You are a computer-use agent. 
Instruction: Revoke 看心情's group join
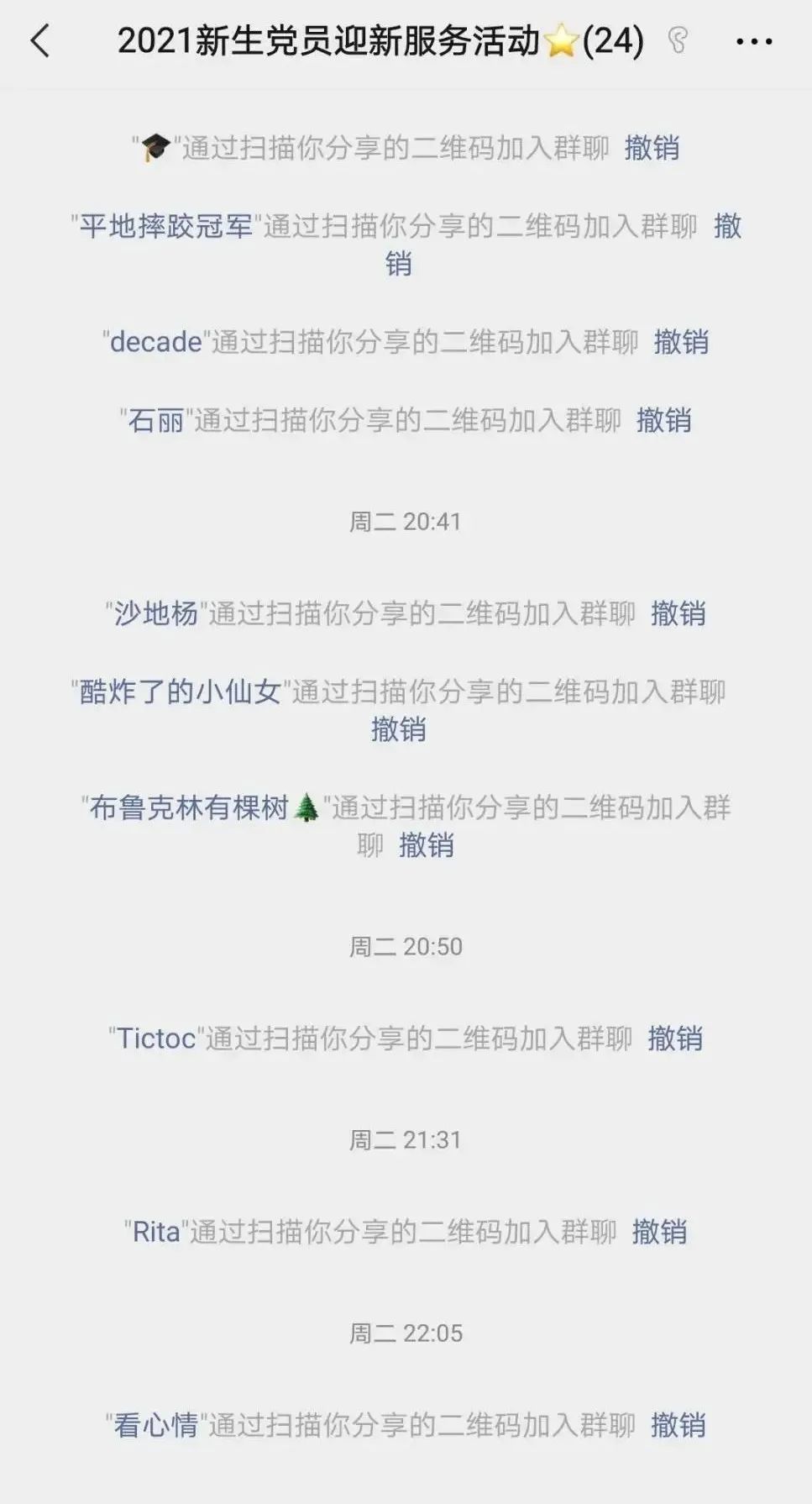[678, 1425]
